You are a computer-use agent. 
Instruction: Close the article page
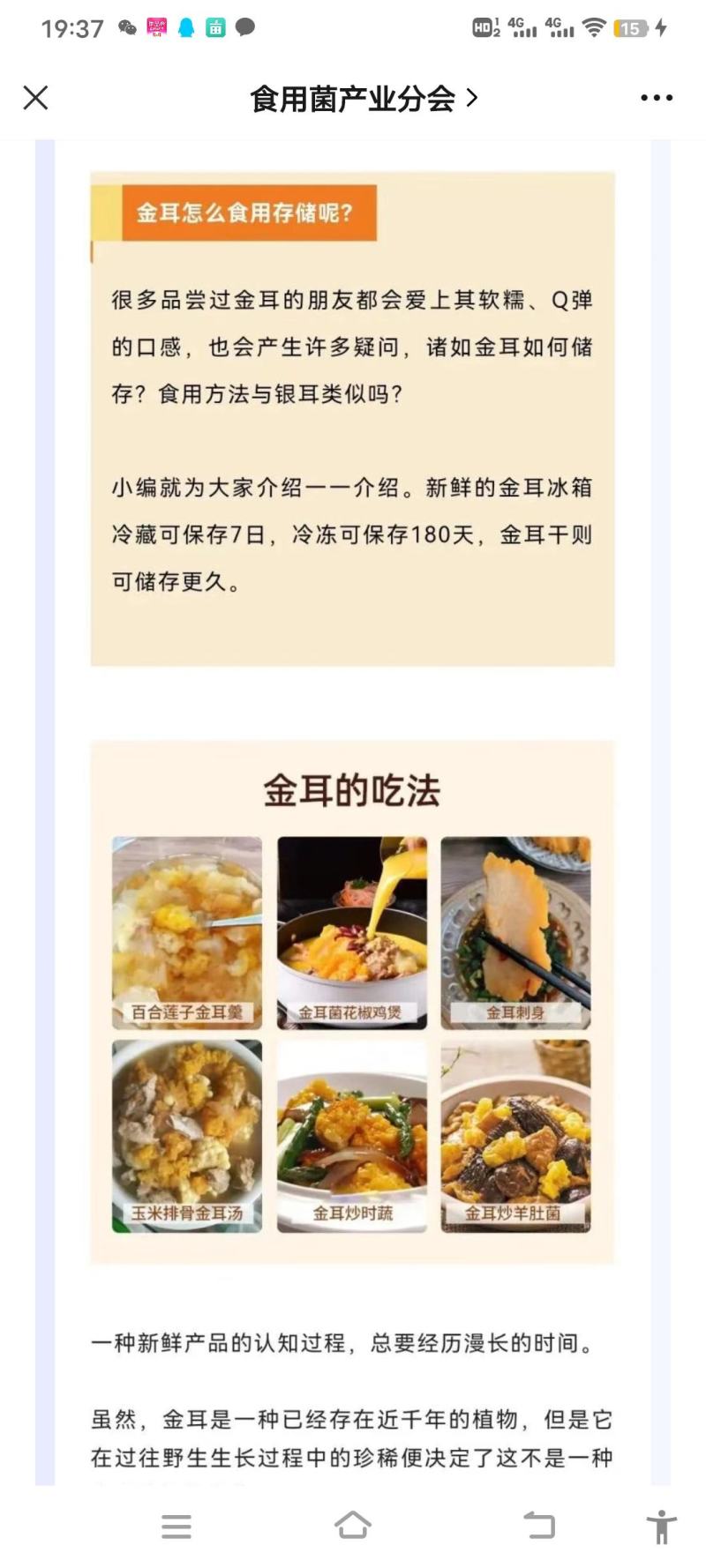[35, 98]
